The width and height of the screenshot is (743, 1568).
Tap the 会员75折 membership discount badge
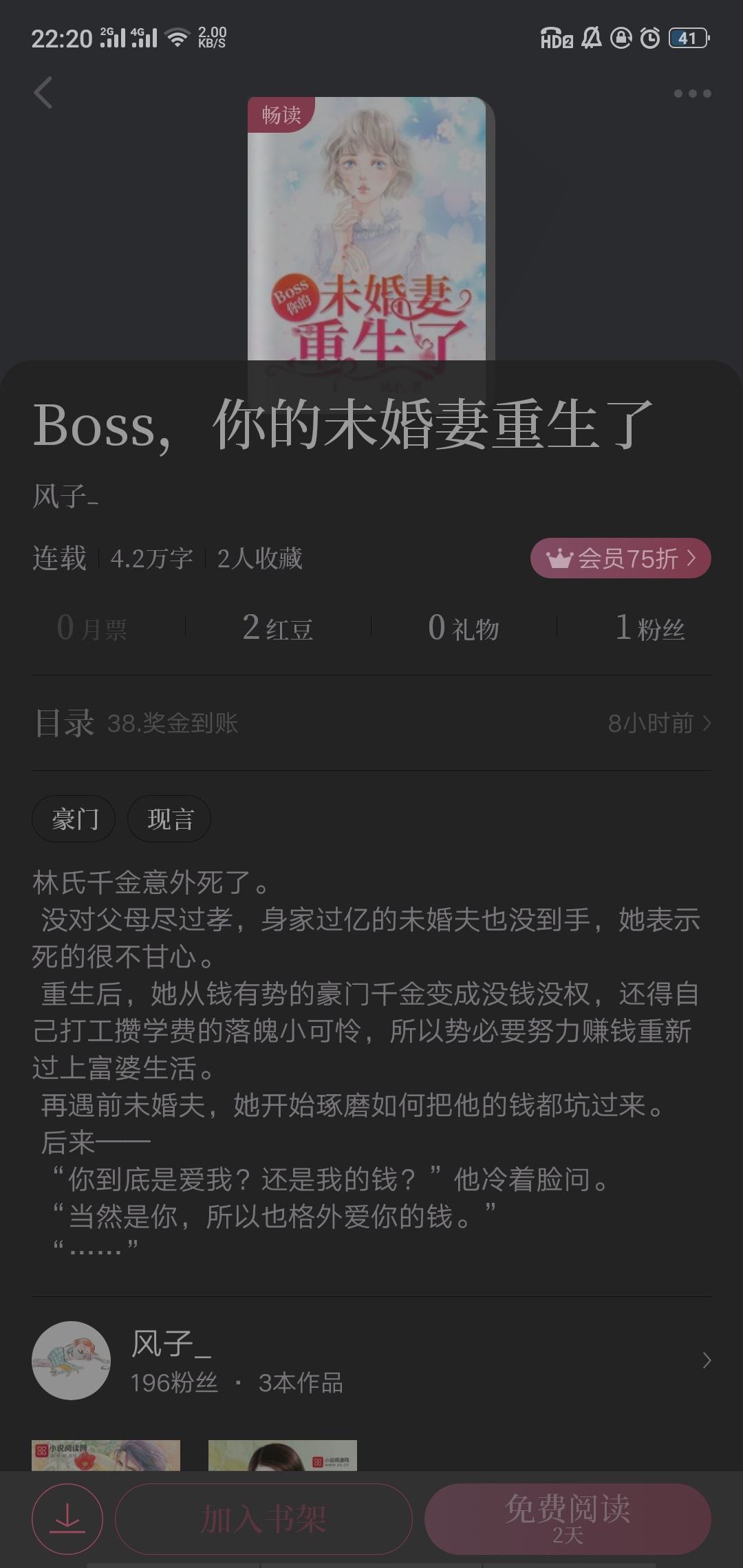[621, 558]
